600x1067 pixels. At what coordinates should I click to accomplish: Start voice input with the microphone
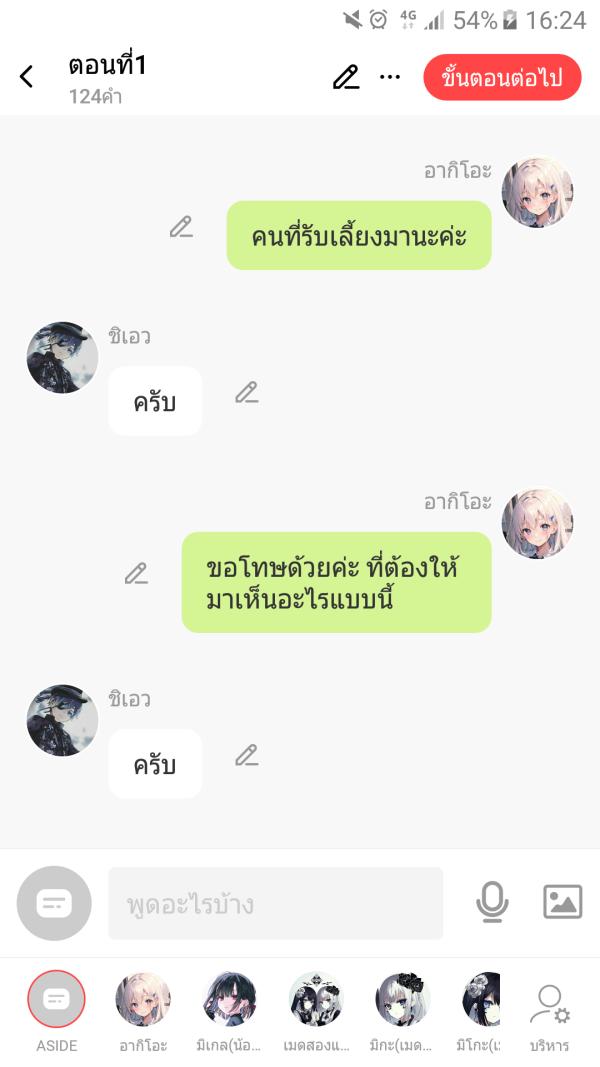[x=491, y=902]
